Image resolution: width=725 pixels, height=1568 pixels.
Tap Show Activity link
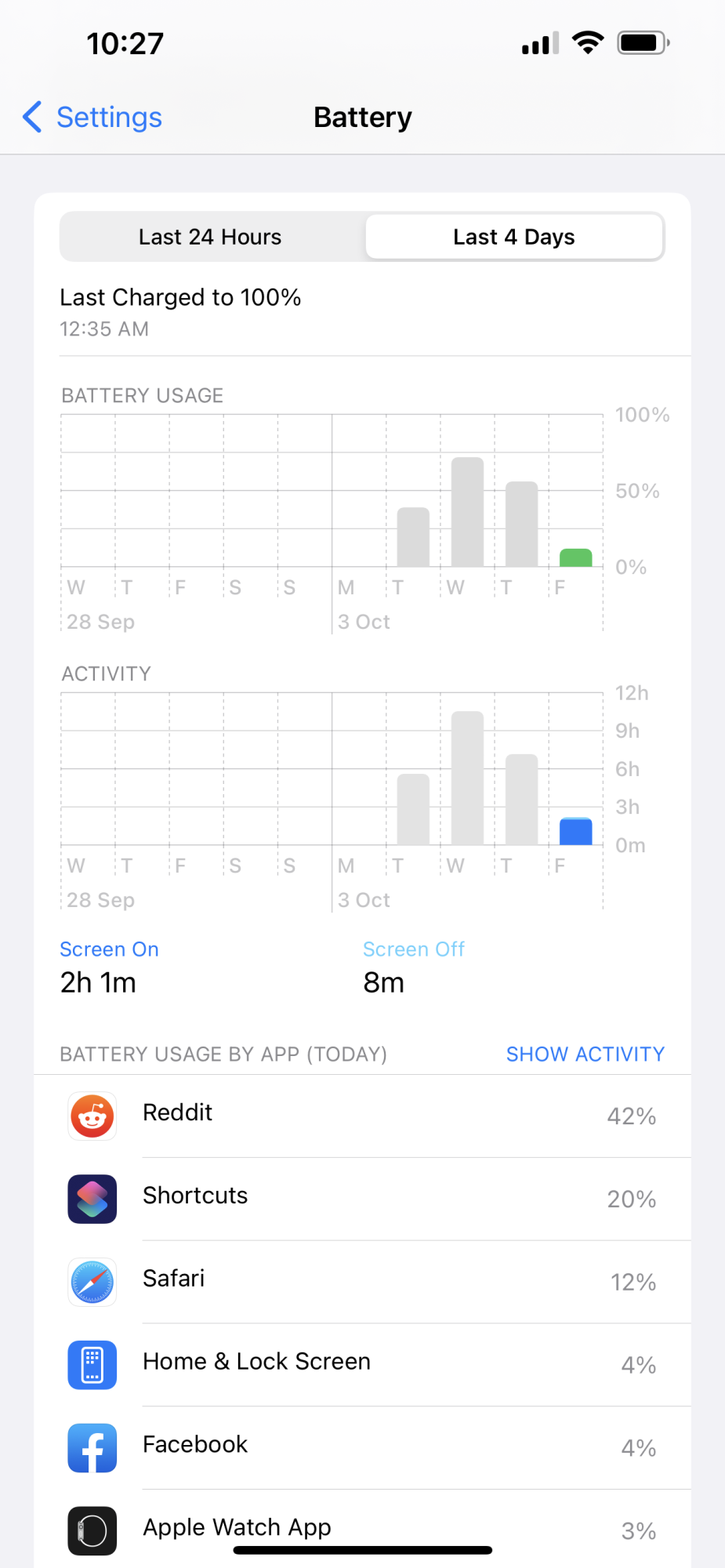coord(585,1054)
